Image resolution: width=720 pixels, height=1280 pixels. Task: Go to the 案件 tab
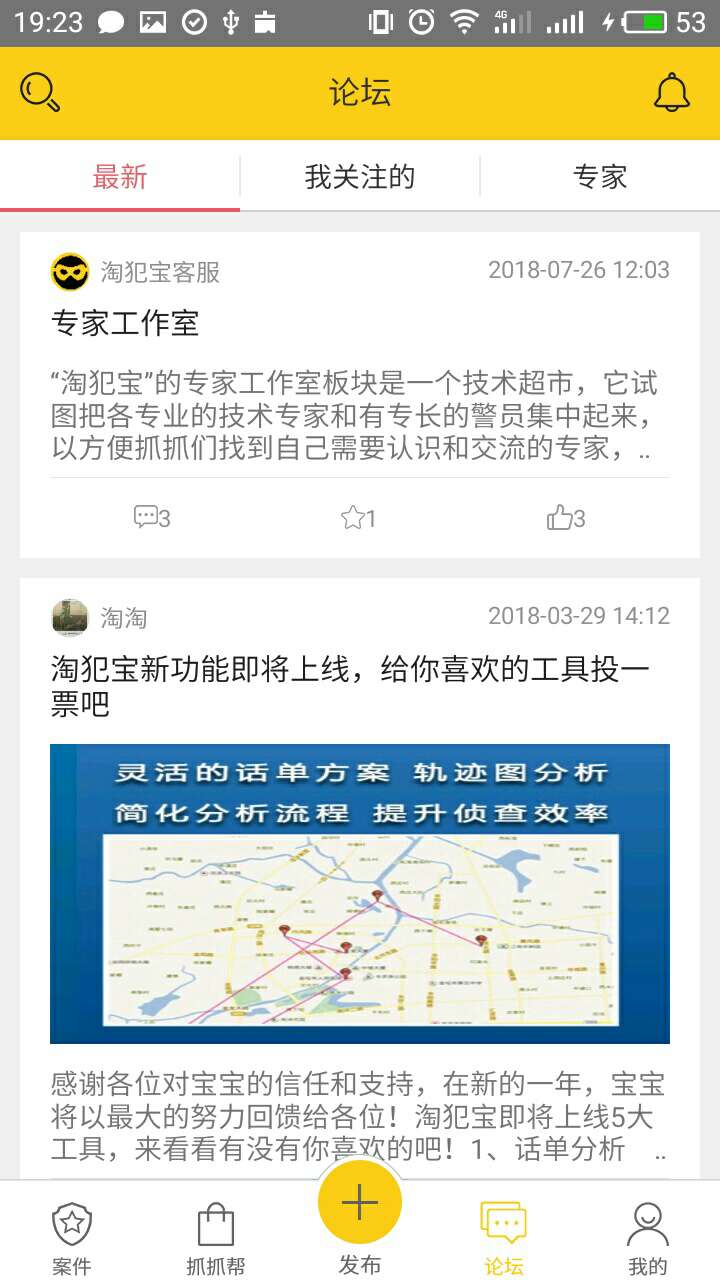tap(72, 1238)
